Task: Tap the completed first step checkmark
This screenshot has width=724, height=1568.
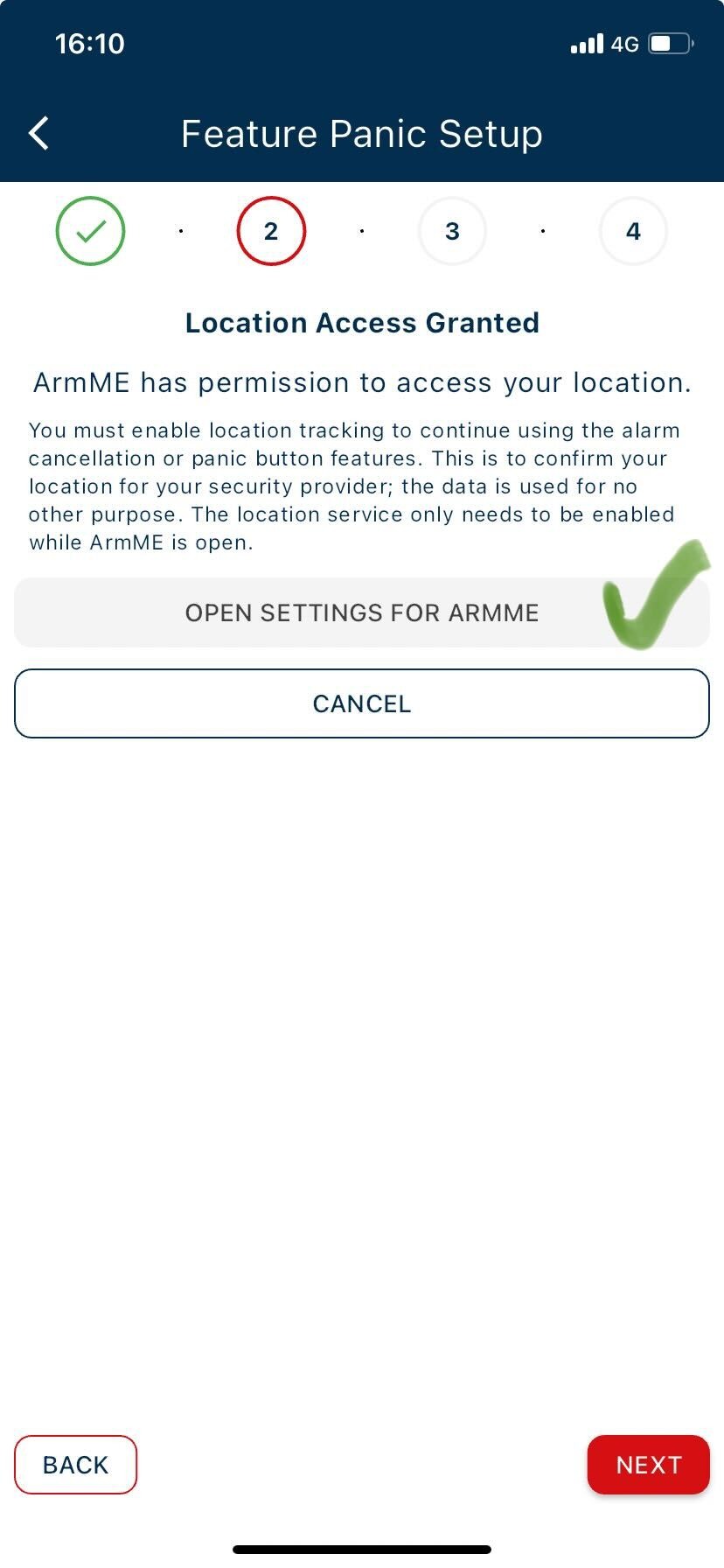Action: pyautogui.click(x=90, y=231)
